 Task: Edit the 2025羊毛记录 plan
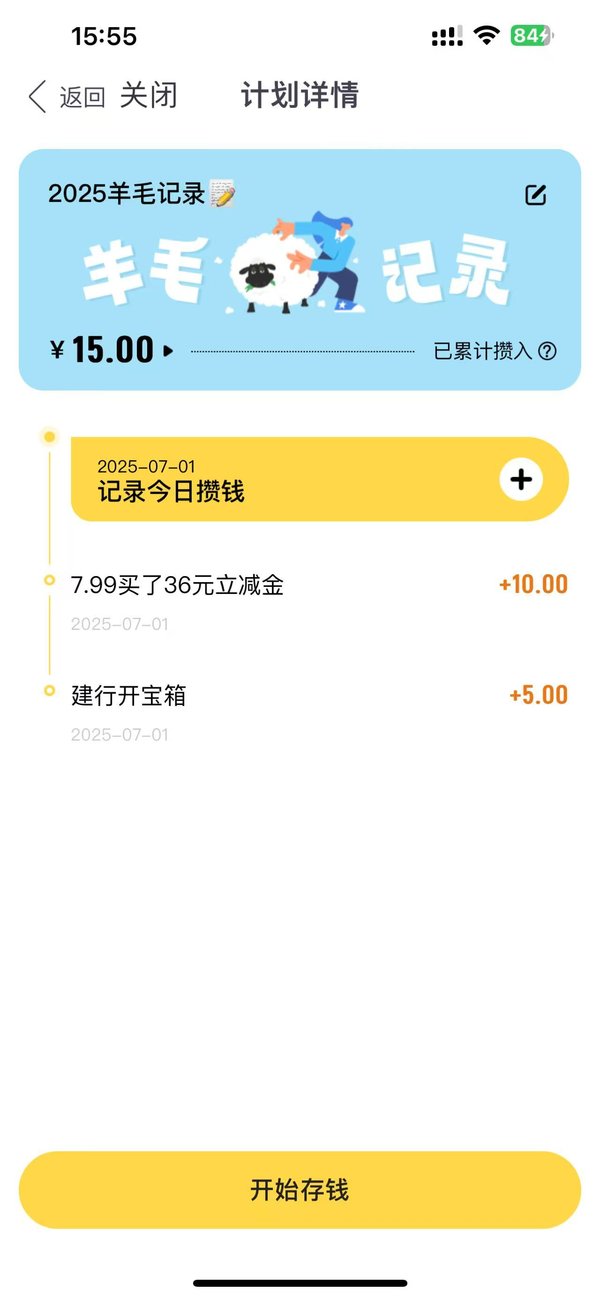[x=536, y=195]
